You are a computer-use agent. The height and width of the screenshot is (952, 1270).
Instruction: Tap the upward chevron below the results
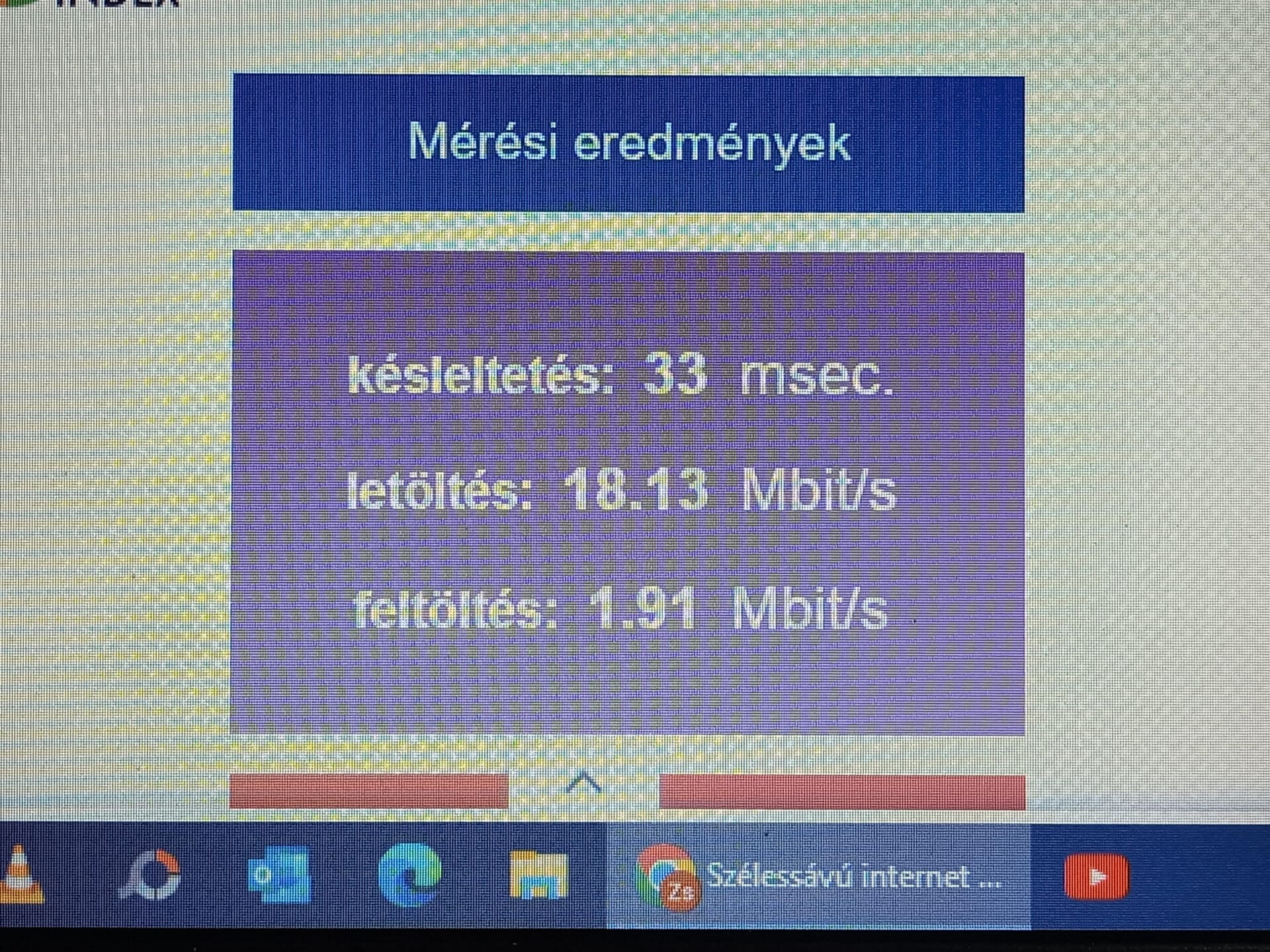[x=584, y=784]
